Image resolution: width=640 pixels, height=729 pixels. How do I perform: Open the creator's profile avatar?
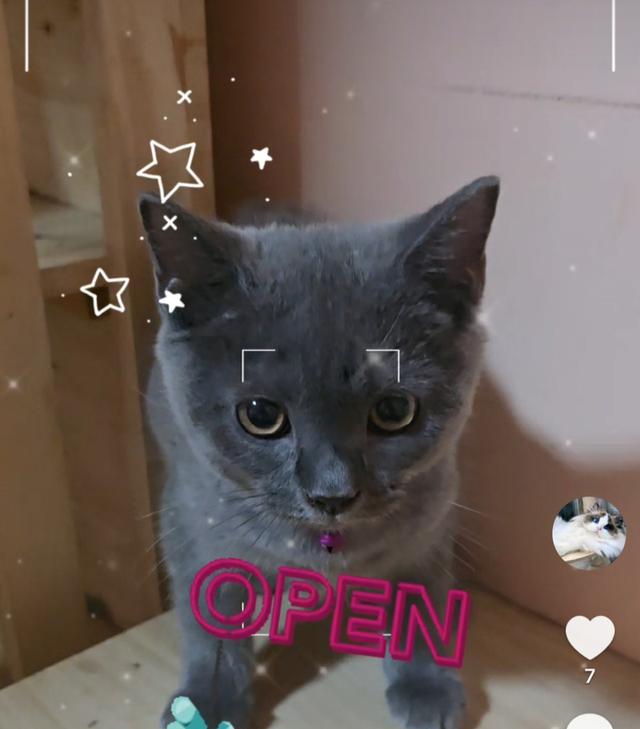click(589, 533)
